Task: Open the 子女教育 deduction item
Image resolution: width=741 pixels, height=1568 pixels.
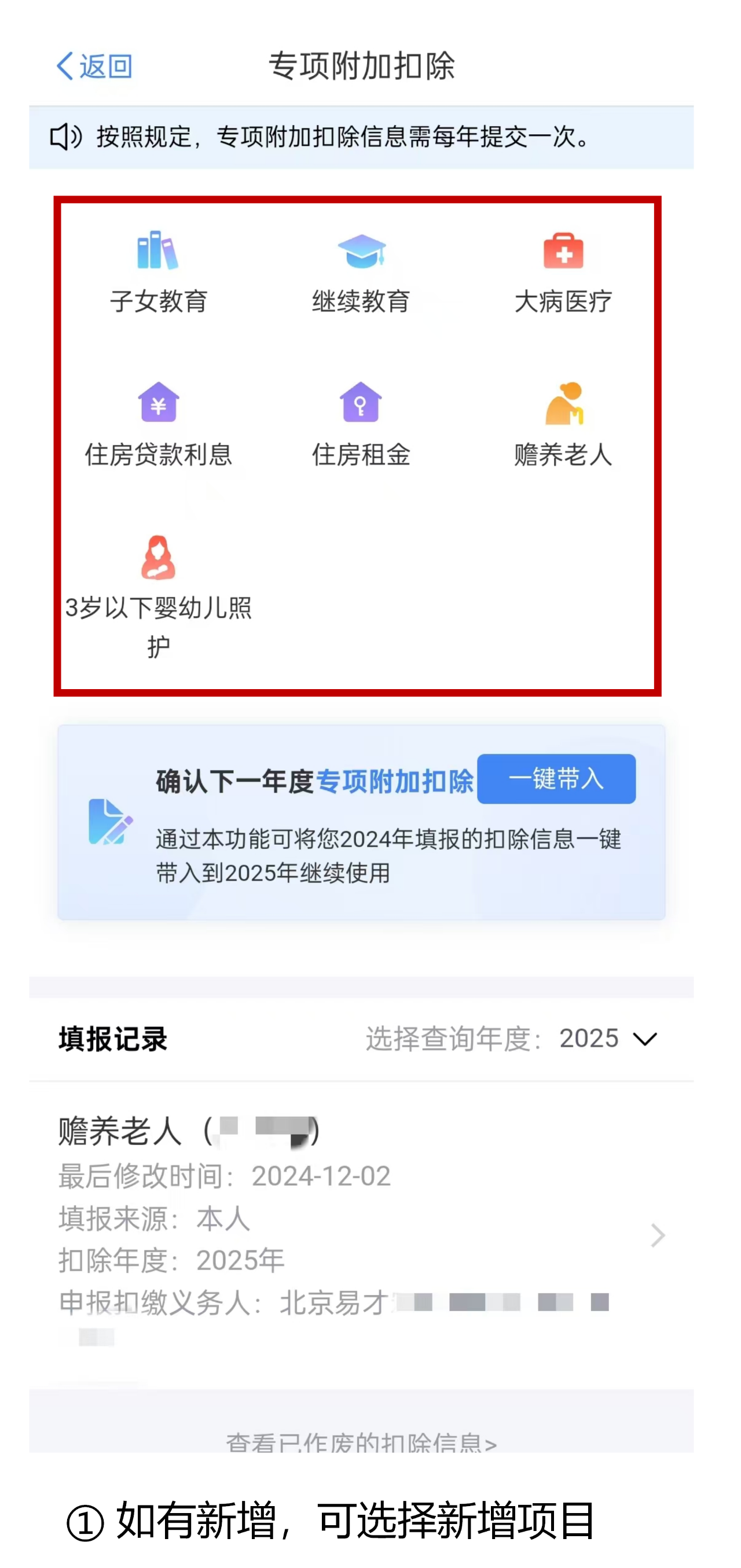Action: tap(158, 272)
